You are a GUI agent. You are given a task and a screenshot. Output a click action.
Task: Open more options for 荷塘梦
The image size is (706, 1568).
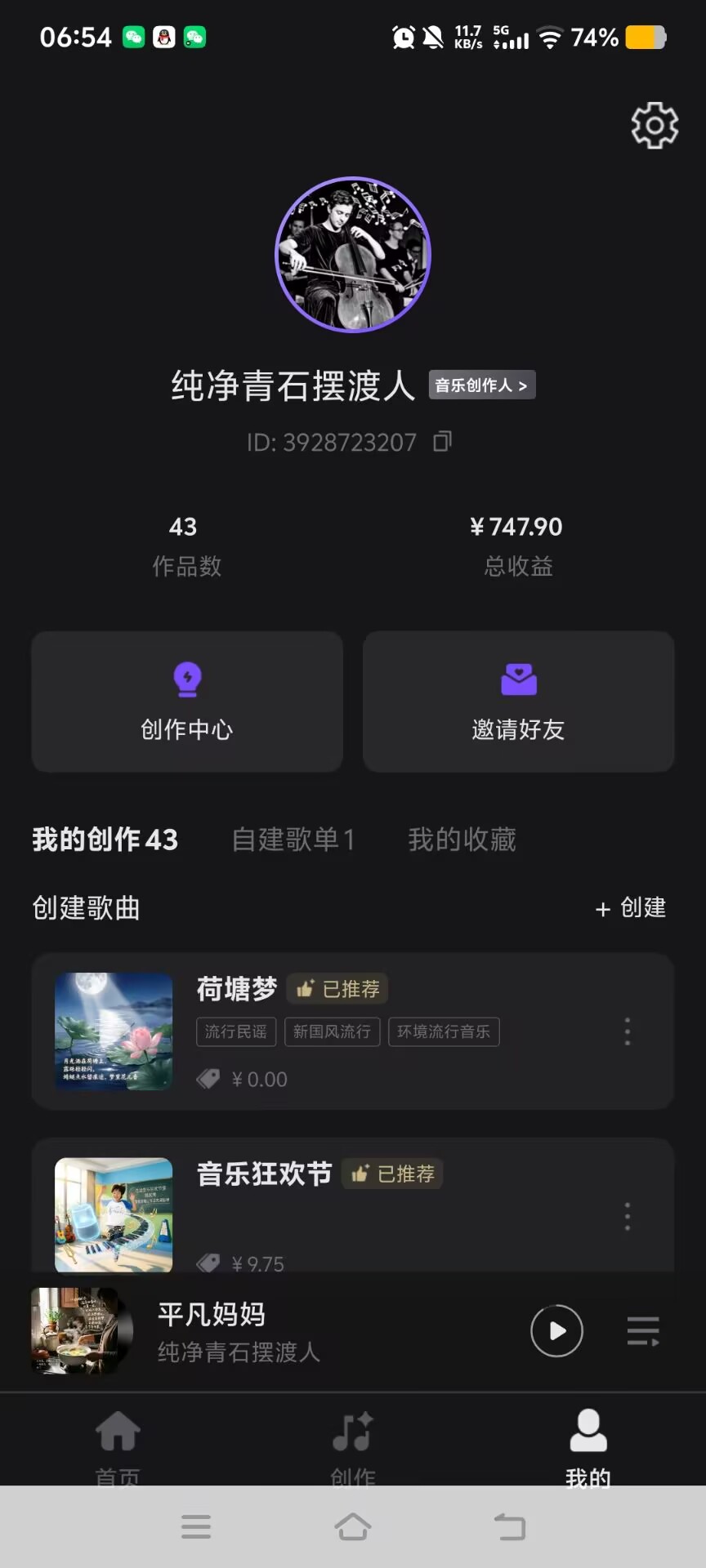point(628,1031)
